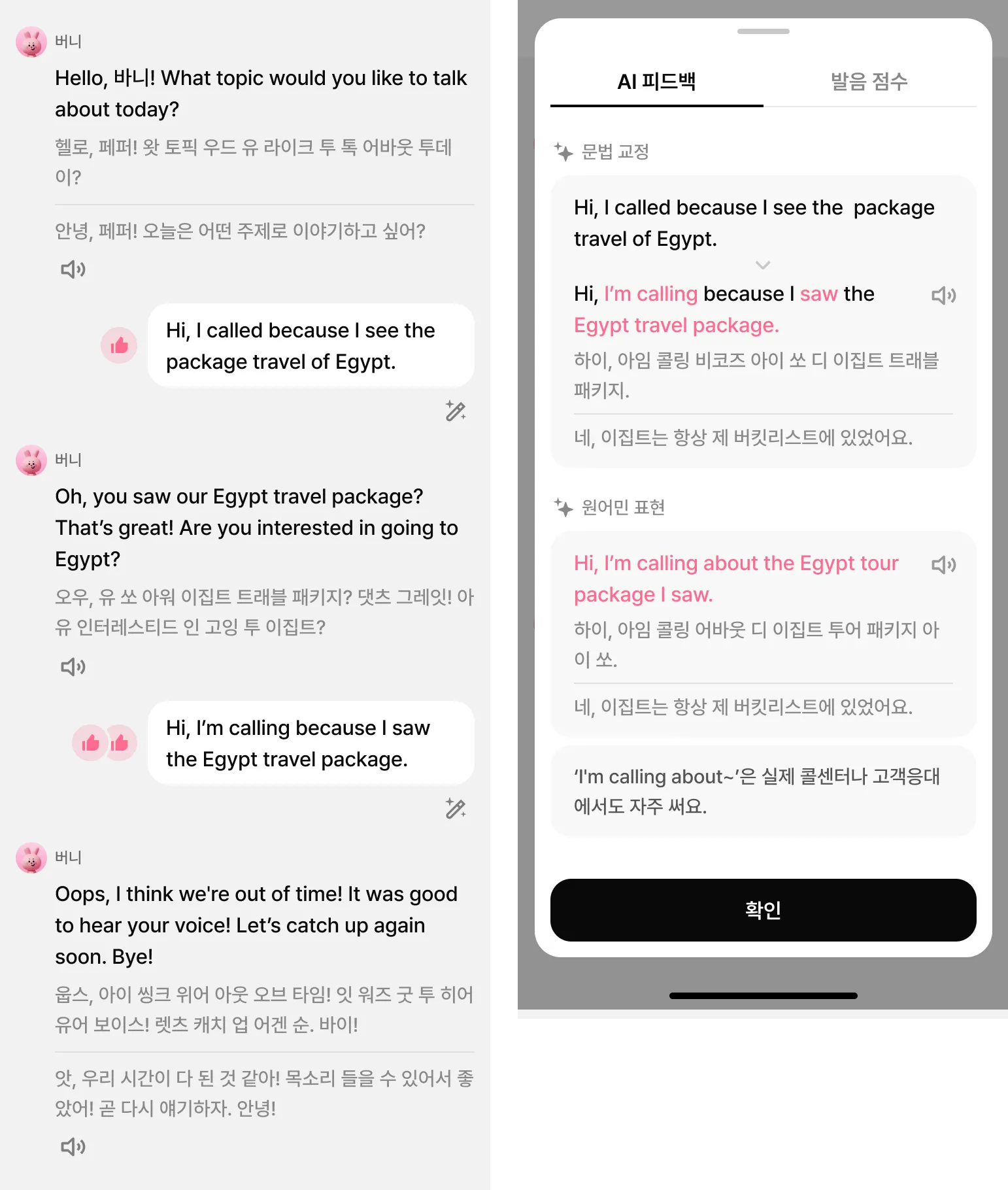Image resolution: width=1008 pixels, height=1190 pixels.
Task: Play audio of 'I'm calling about the Egypt tour package'
Action: [943, 565]
